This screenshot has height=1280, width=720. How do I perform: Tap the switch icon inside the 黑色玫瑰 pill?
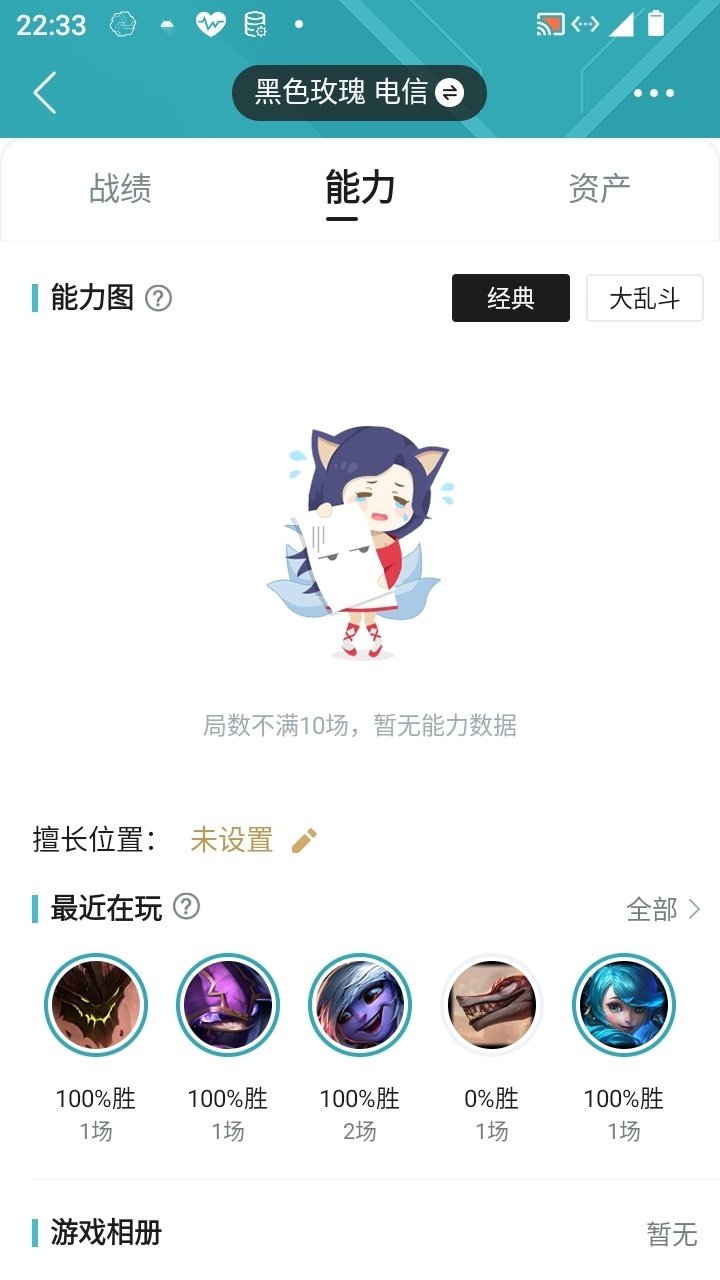(453, 92)
